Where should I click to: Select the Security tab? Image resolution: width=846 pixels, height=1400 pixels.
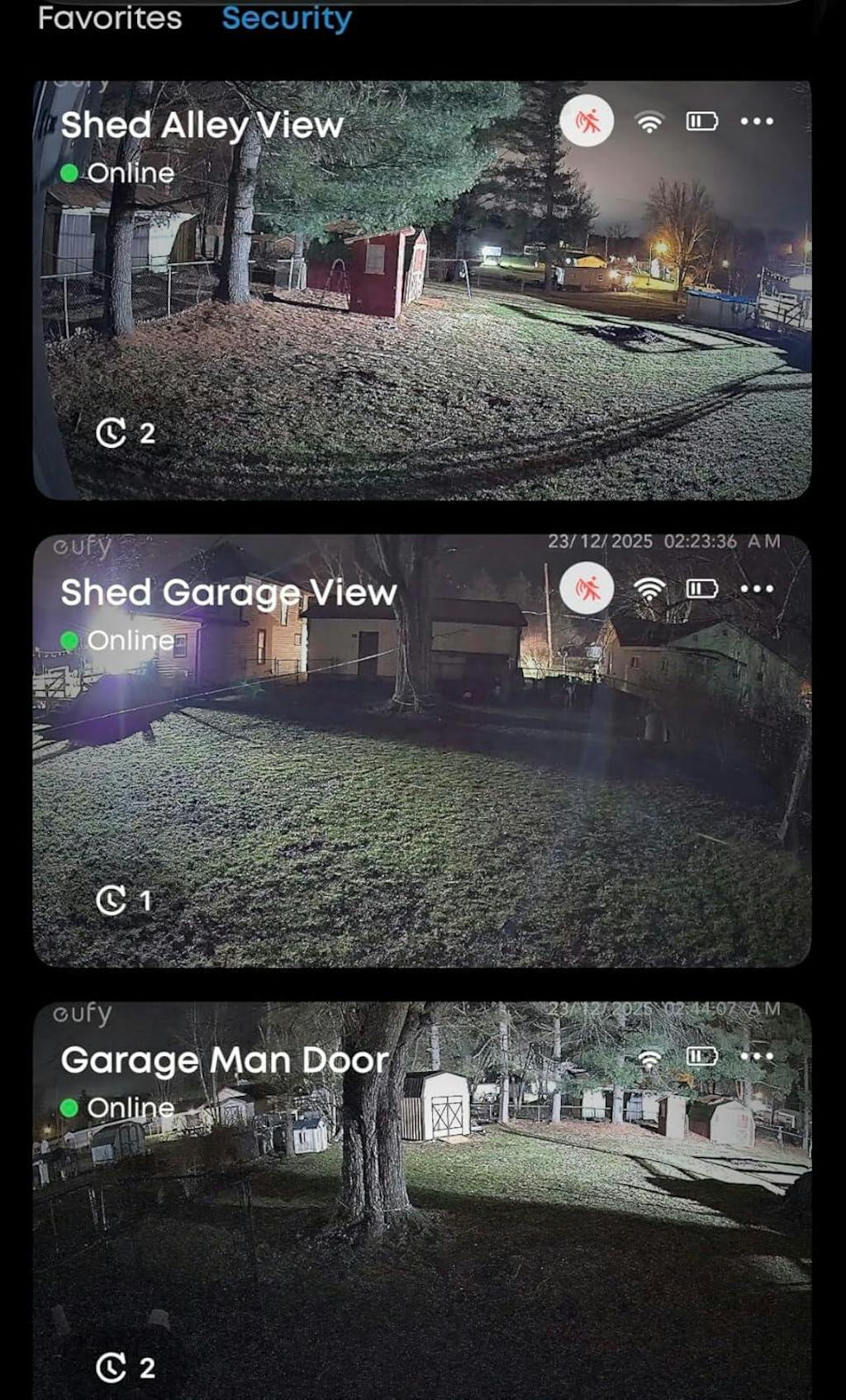(x=287, y=18)
